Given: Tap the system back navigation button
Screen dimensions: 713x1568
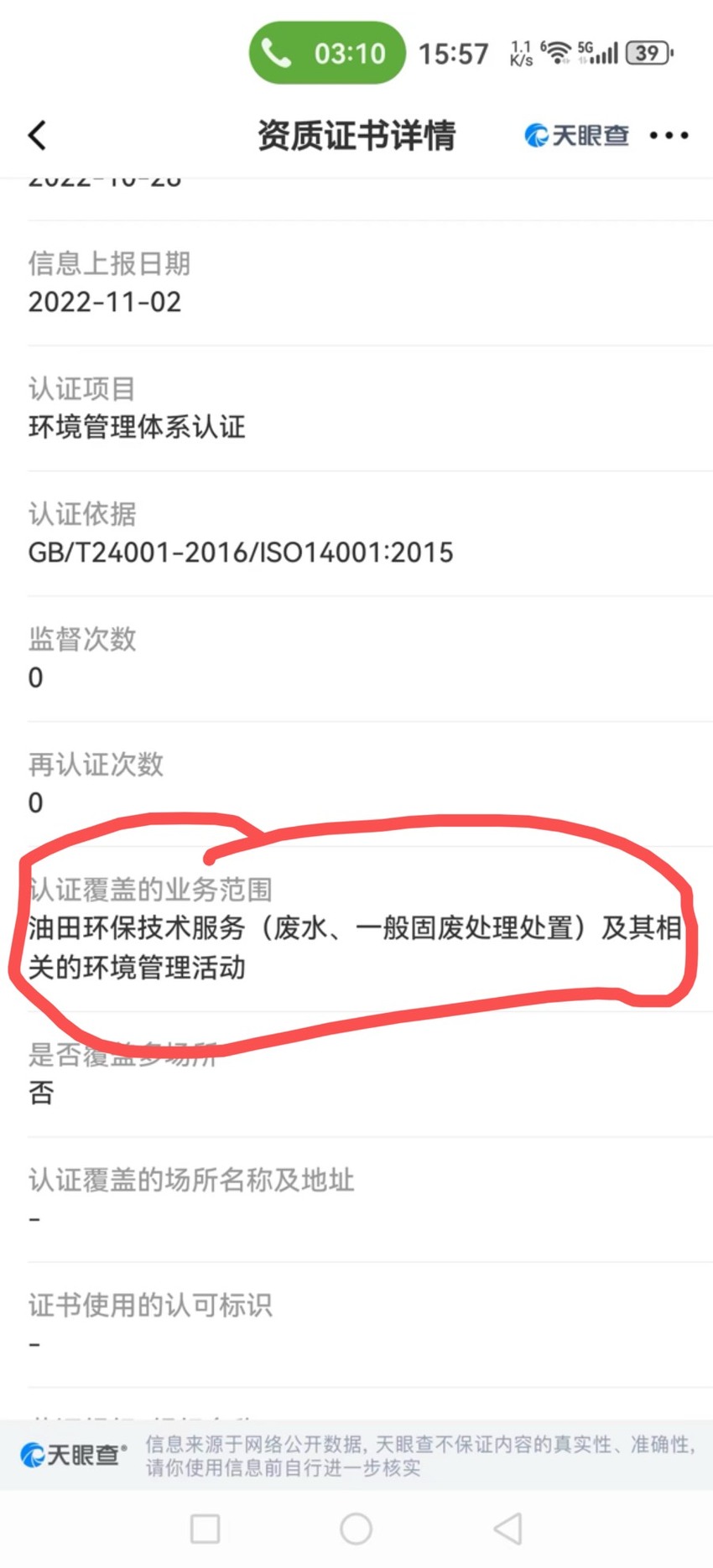Looking at the screenshot, I should click(508, 1529).
